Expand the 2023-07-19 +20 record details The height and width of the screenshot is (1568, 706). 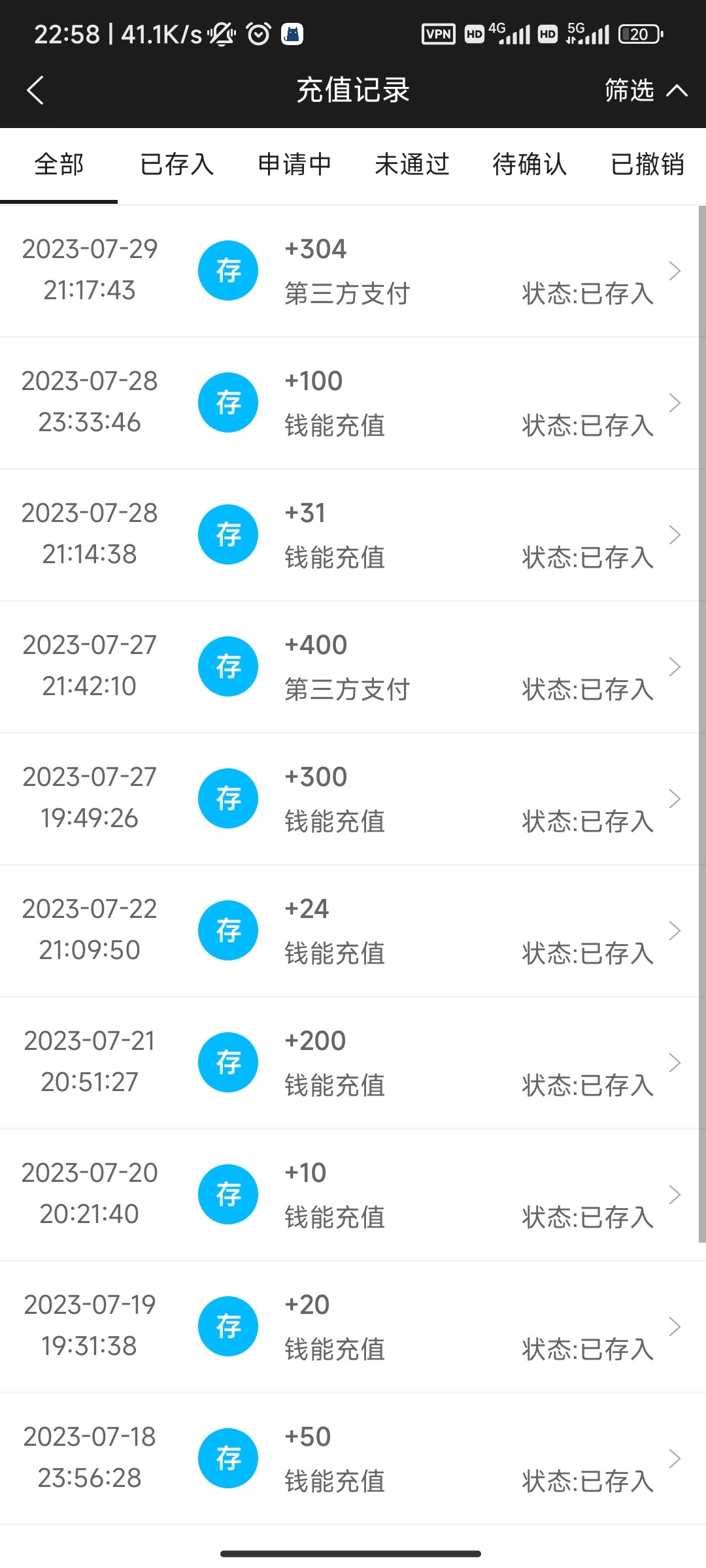click(x=675, y=1326)
